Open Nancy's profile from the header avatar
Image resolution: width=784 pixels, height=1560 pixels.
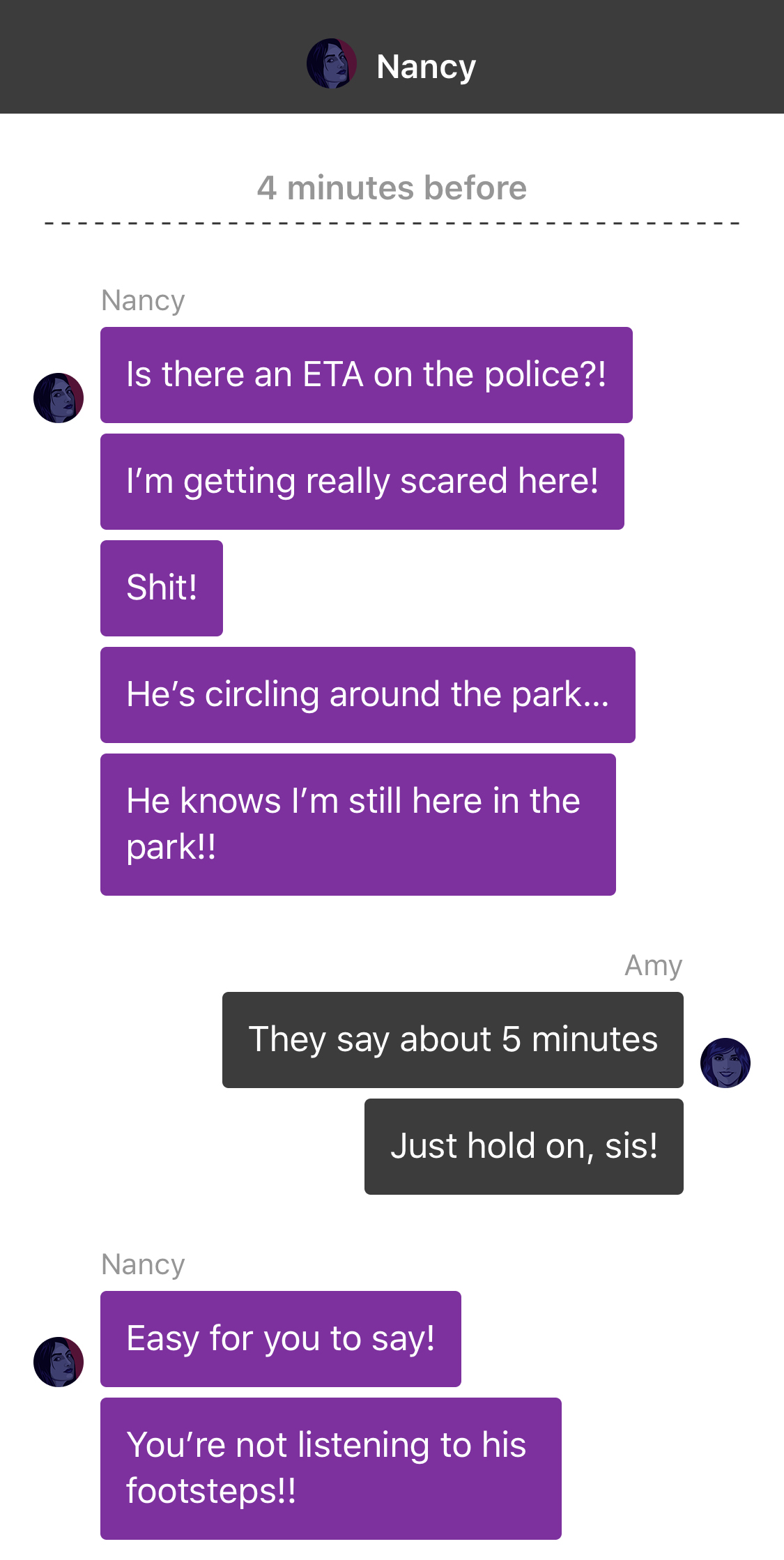pos(332,64)
